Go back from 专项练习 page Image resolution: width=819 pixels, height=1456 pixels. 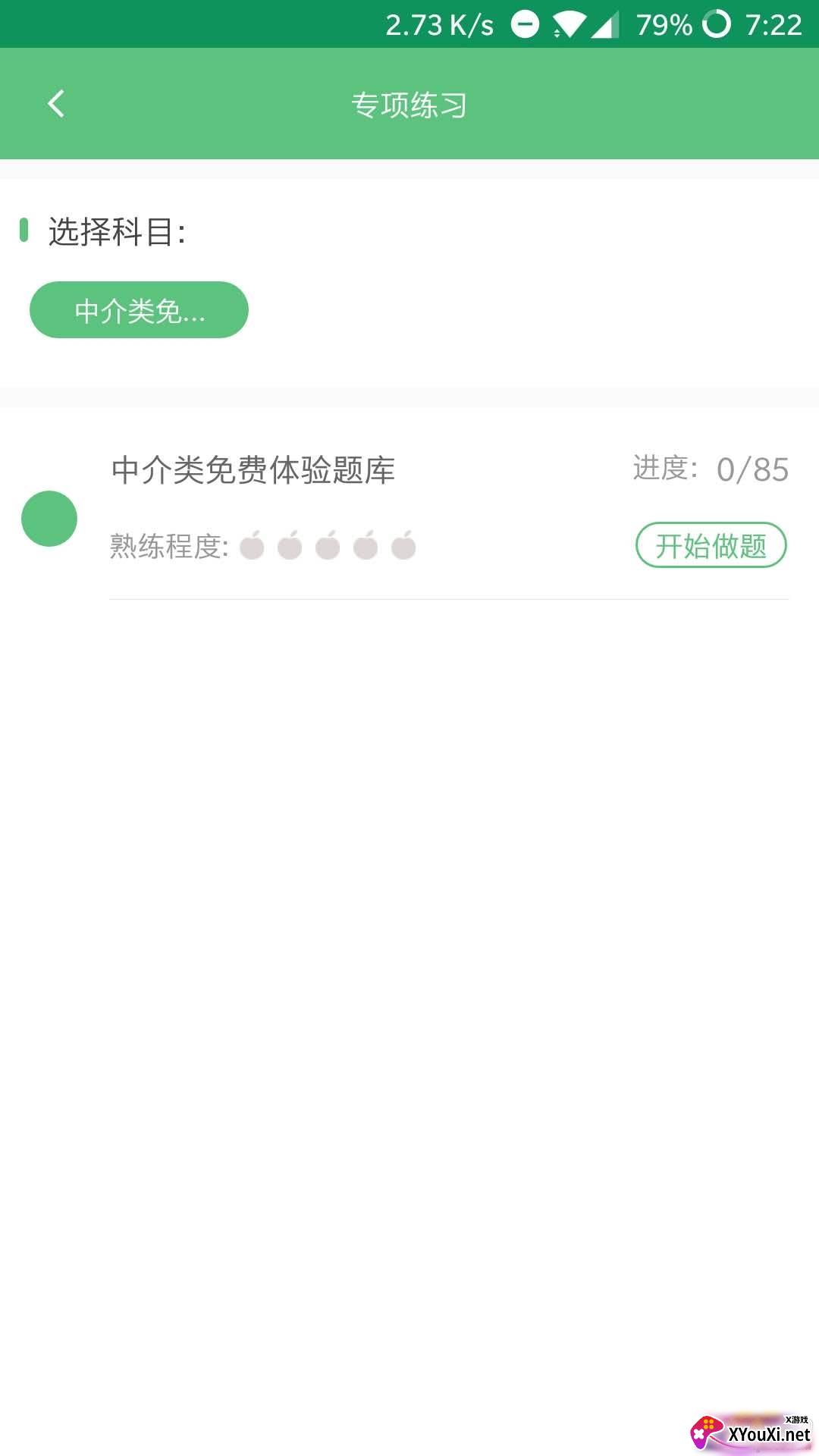tap(56, 104)
